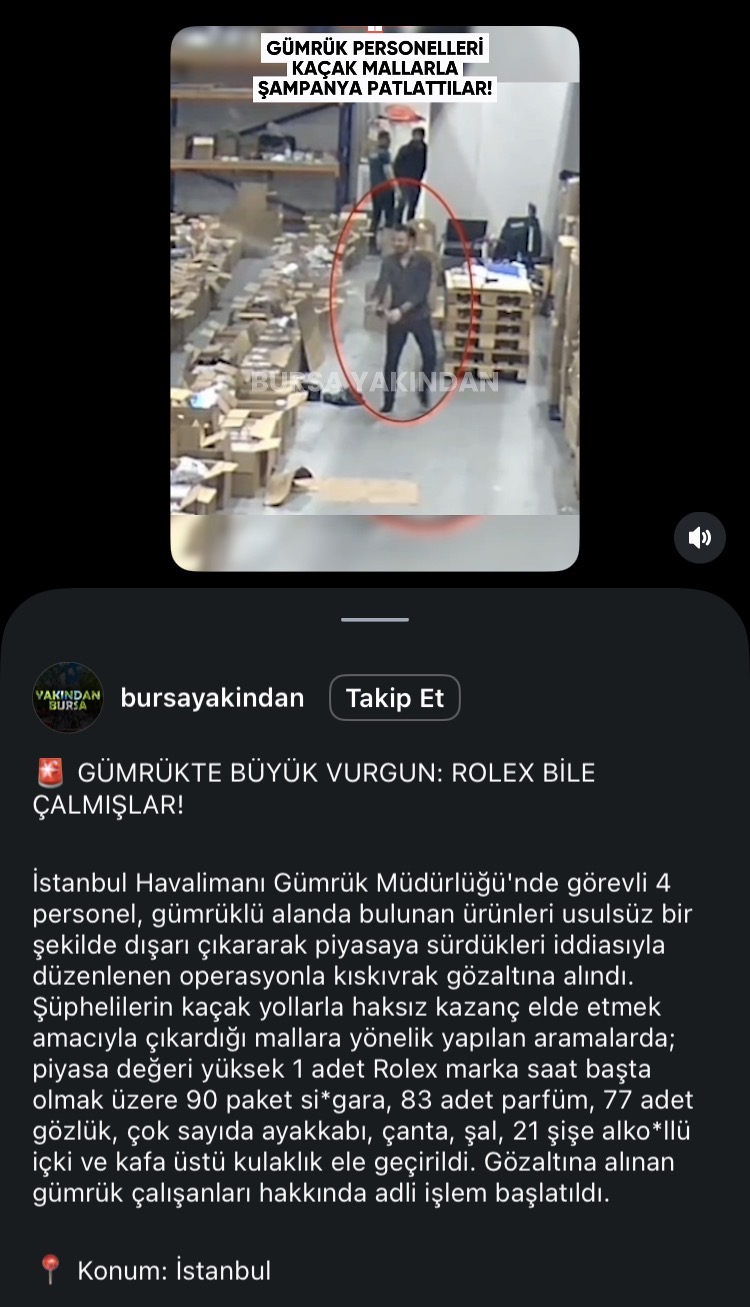
Task: Tap the Takip Et button
Action: click(394, 698)
